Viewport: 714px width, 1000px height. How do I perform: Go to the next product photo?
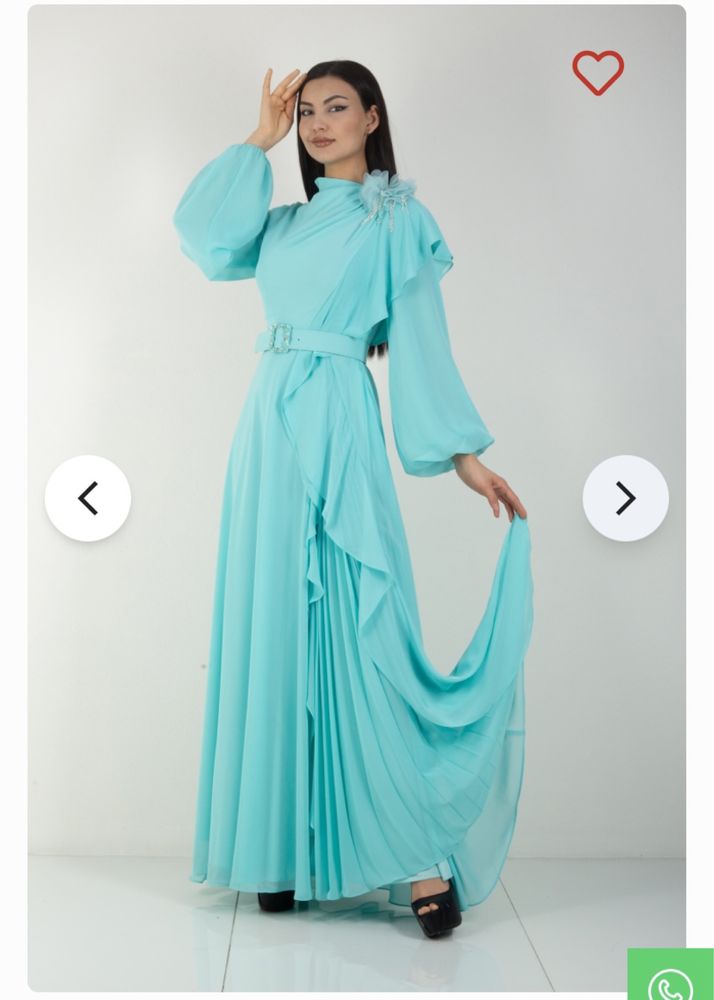[x=625, y=498]
